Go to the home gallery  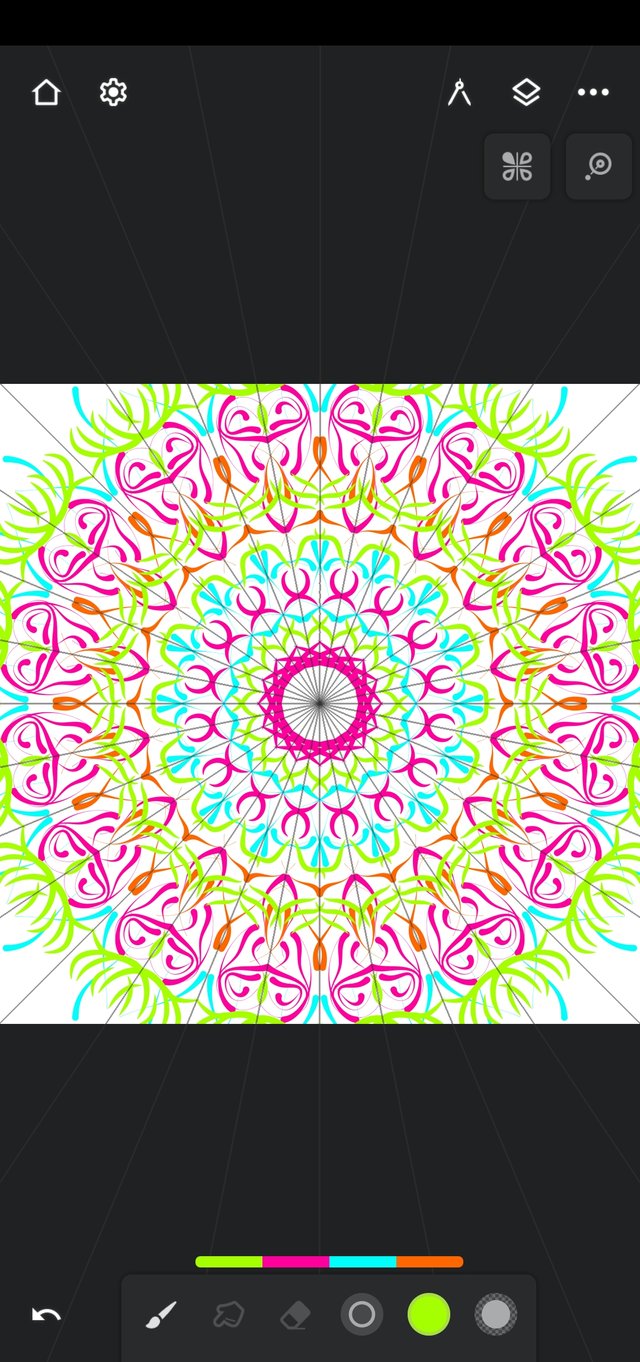tap(46, 93)
